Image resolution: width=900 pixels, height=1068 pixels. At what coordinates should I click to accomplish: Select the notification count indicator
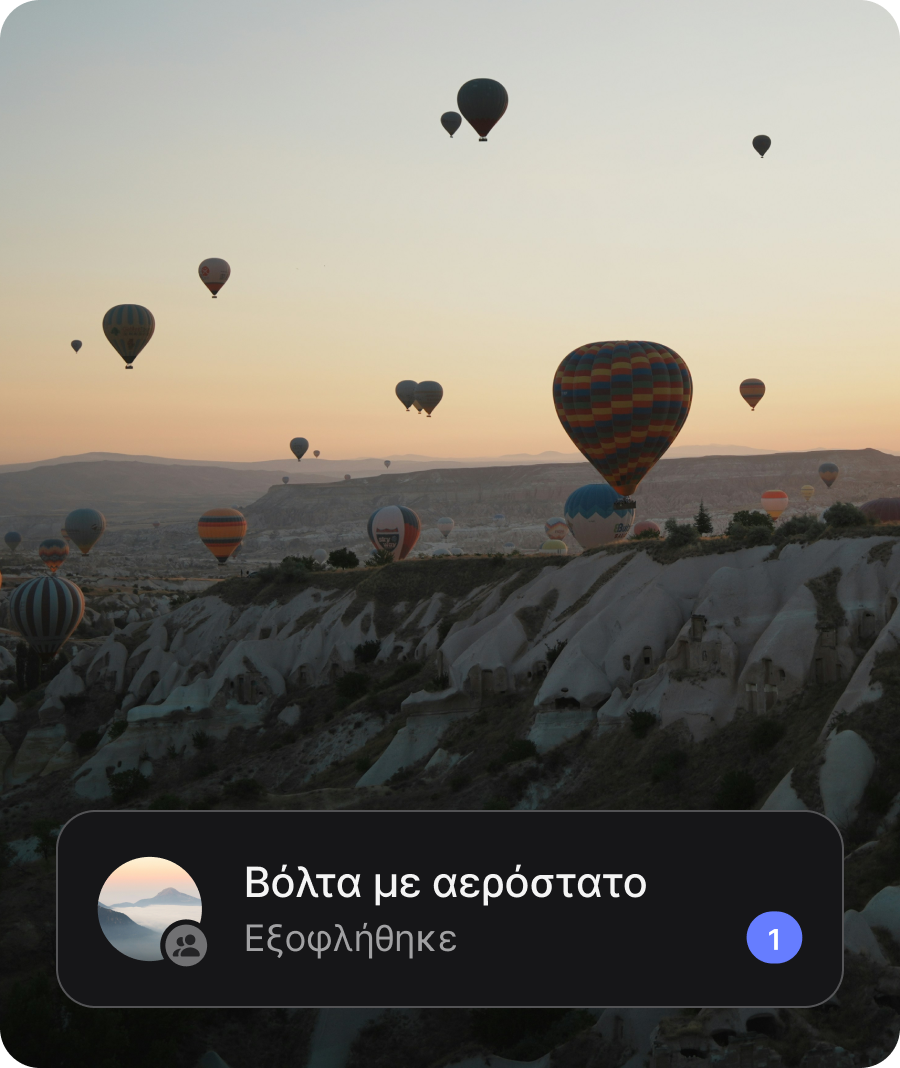coord(775,937)
